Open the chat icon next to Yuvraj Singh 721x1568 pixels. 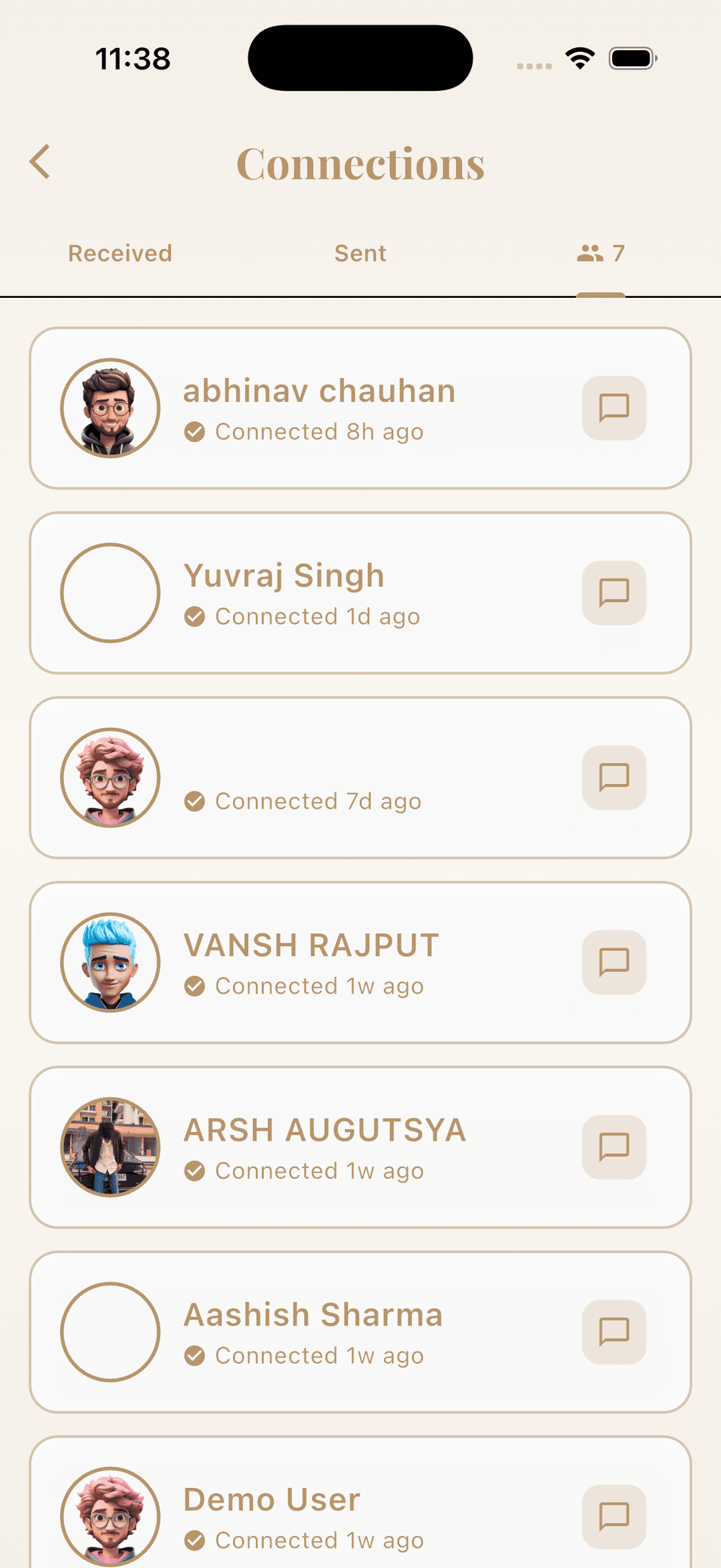coord(614,593)
